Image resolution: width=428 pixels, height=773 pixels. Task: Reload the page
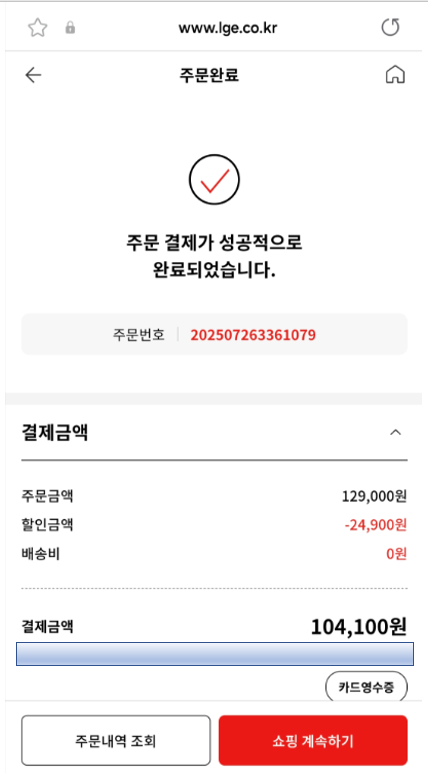click(391, 28)
